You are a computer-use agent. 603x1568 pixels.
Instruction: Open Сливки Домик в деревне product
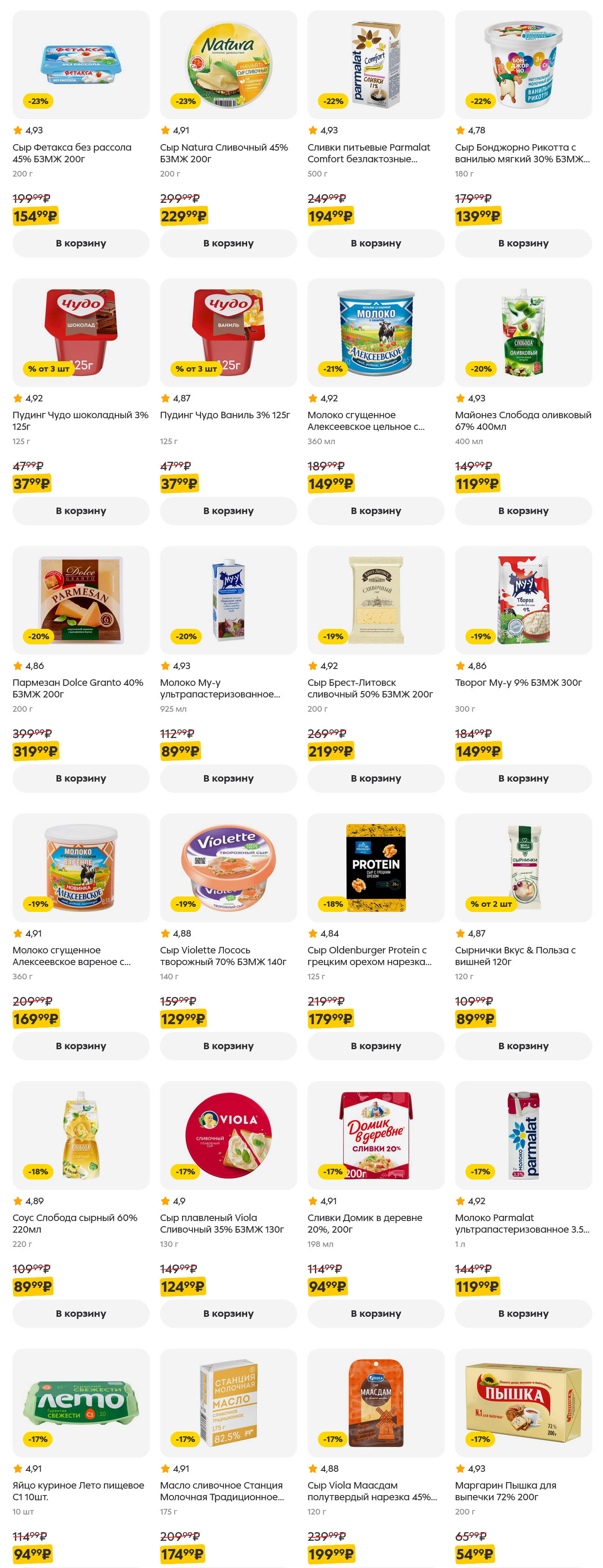tap(375, 1136)
